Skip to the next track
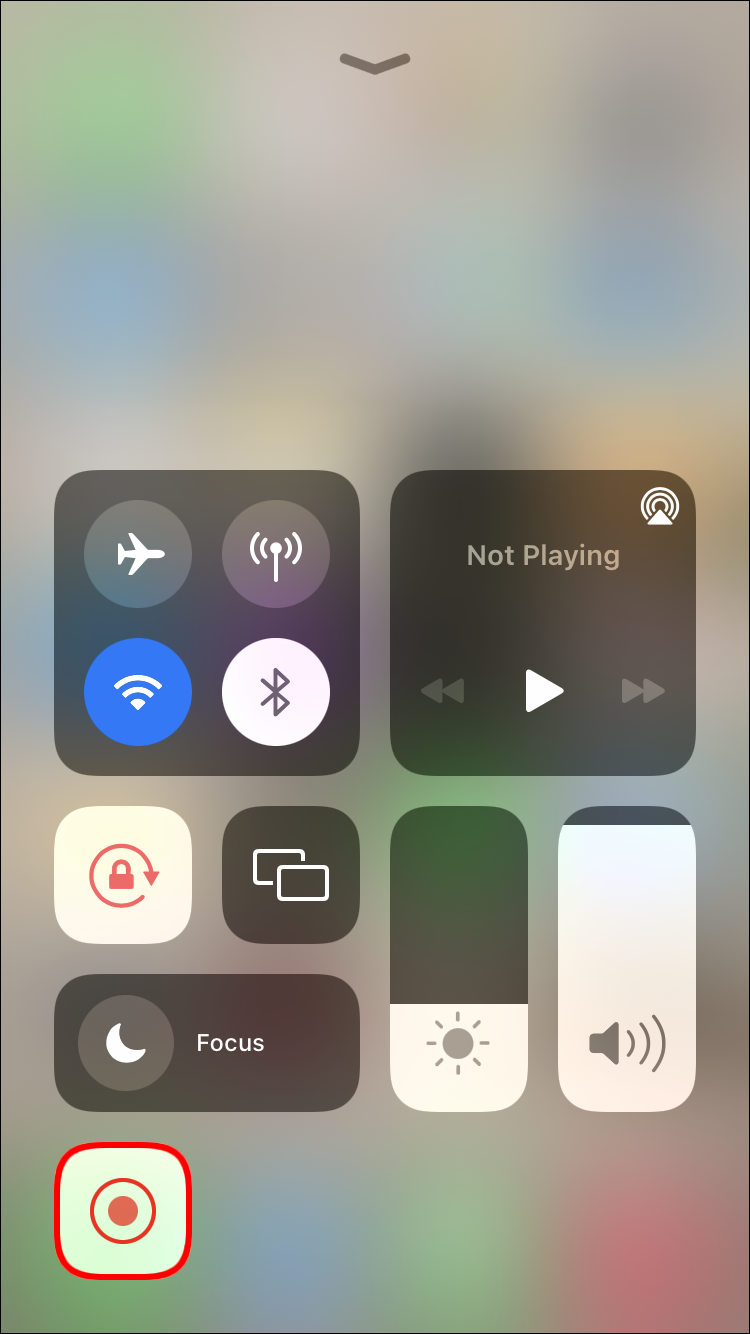The image size is (750, 1334). [x=643, y=690]
